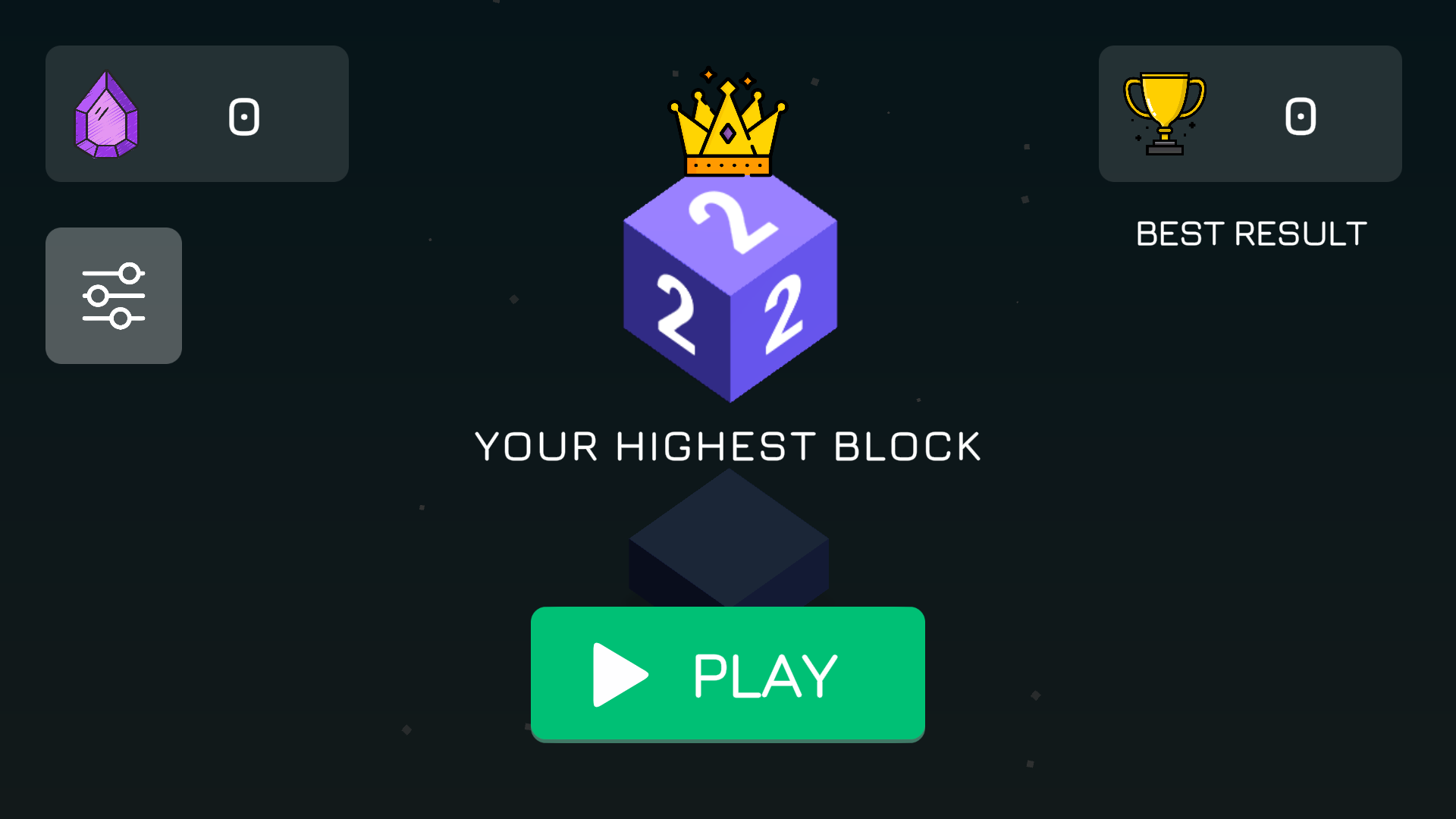Open the purple gem balance panel
Viewport: 1456px width, 819px height.
[197, 114]
